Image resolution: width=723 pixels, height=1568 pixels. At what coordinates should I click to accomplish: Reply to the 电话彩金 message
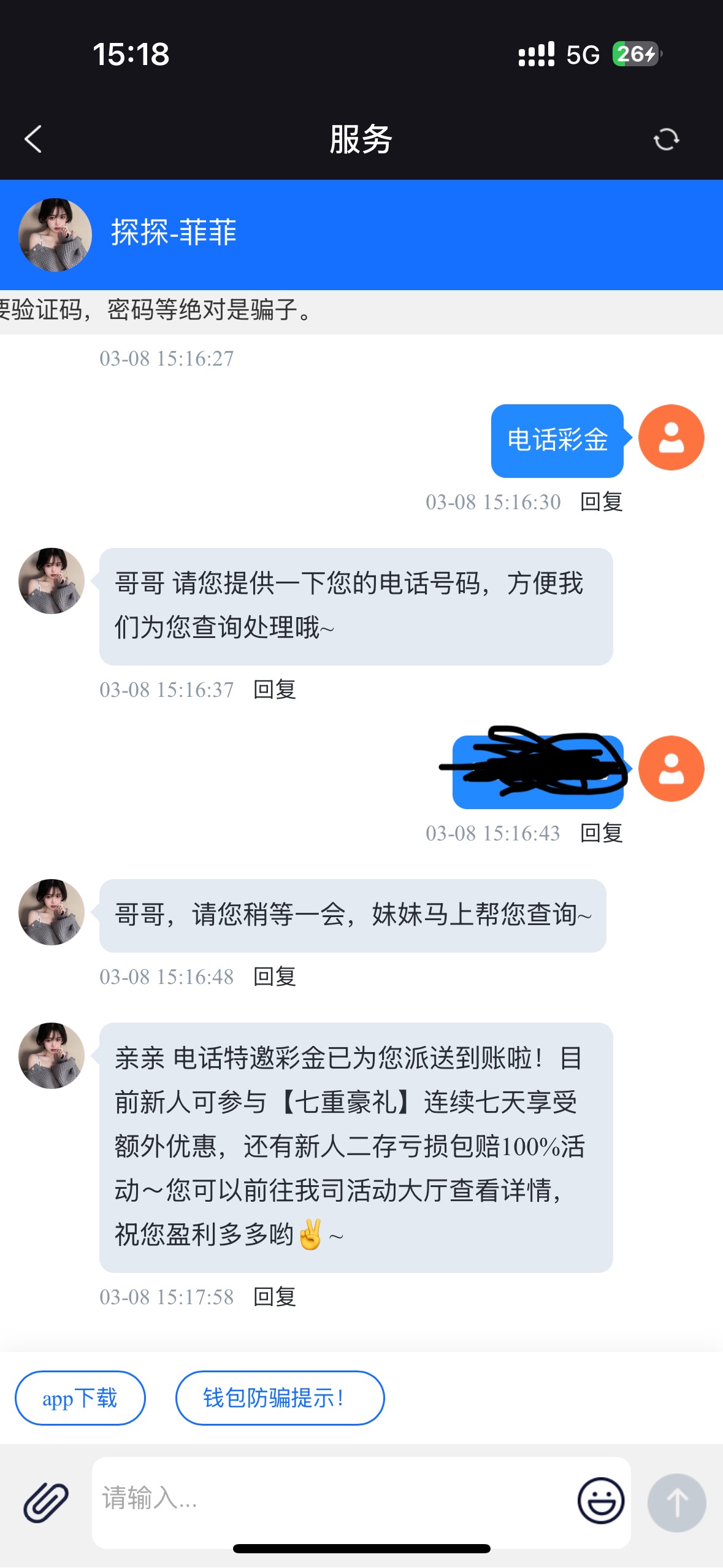point(601,502)
